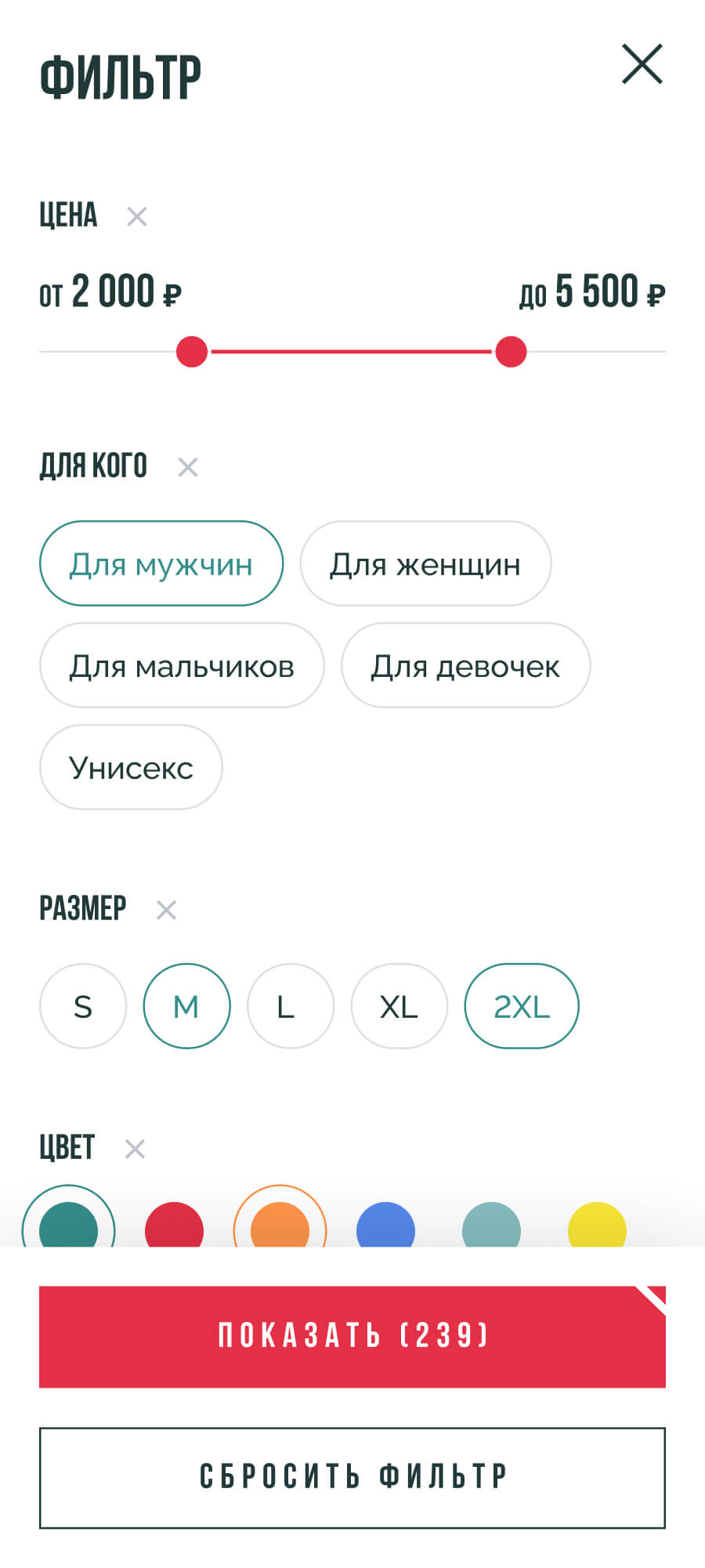Select size S
Viewport: 705px width, 1568px height.
tap(83, 1006)
